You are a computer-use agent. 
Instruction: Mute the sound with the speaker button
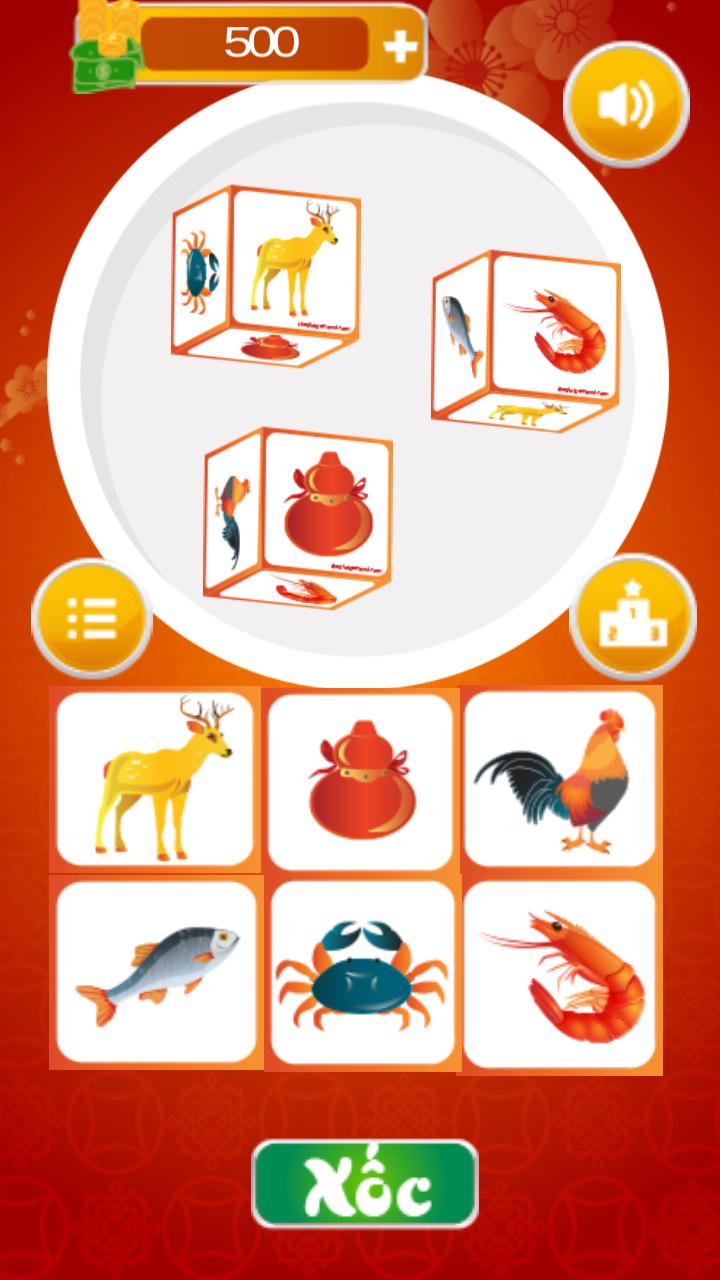(626, 104)
